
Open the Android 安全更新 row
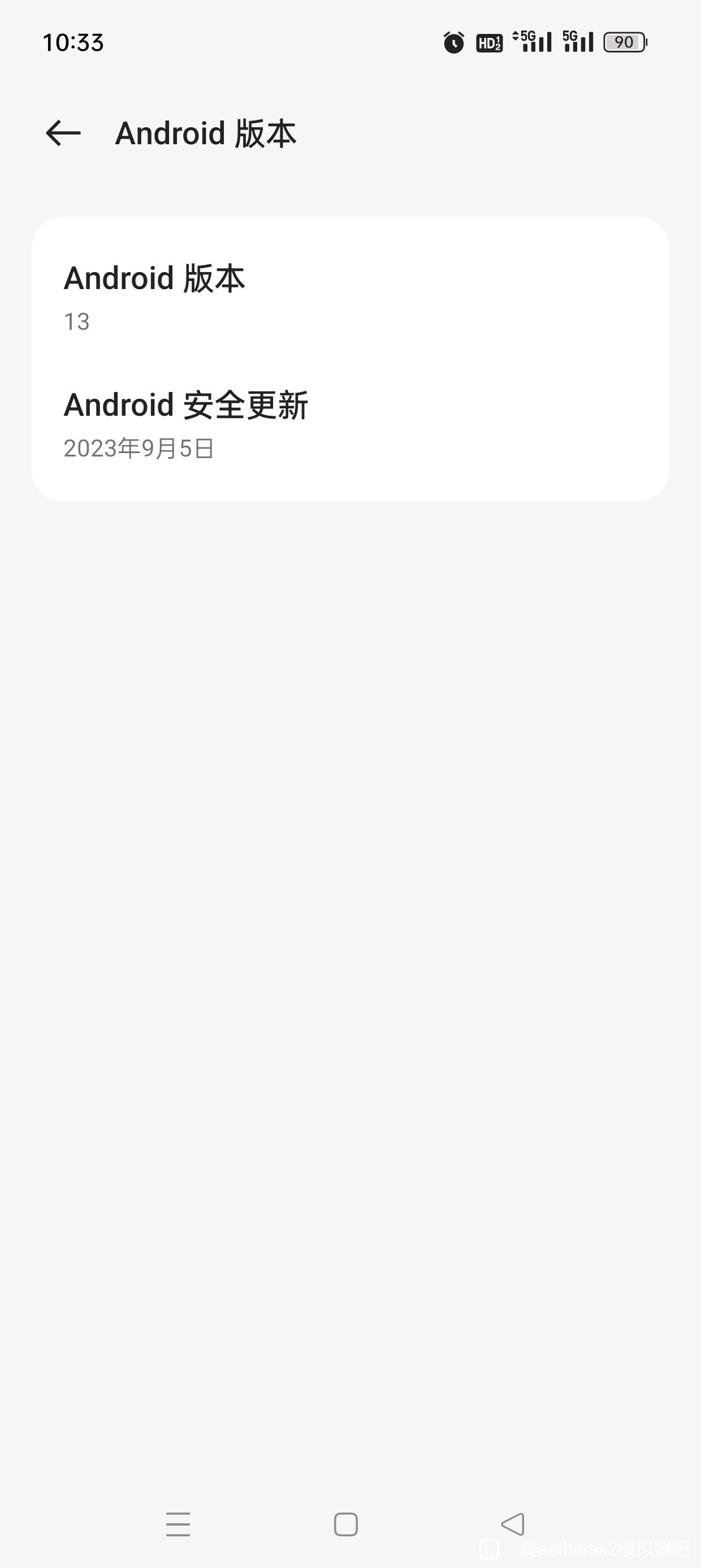pos(350,425)
